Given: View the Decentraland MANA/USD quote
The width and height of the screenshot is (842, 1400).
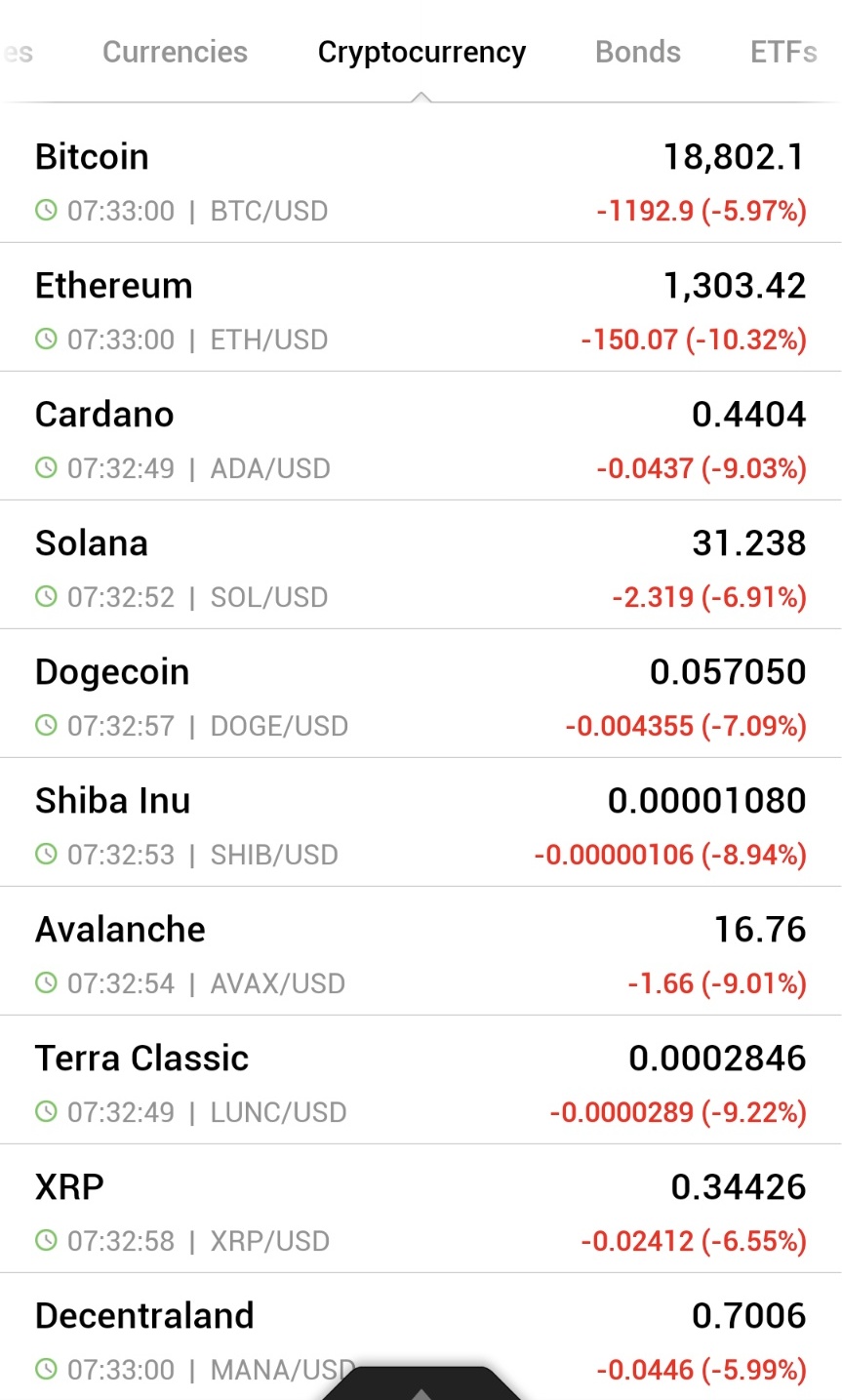Looking at the screenshot, I should tap(421, 1337).
